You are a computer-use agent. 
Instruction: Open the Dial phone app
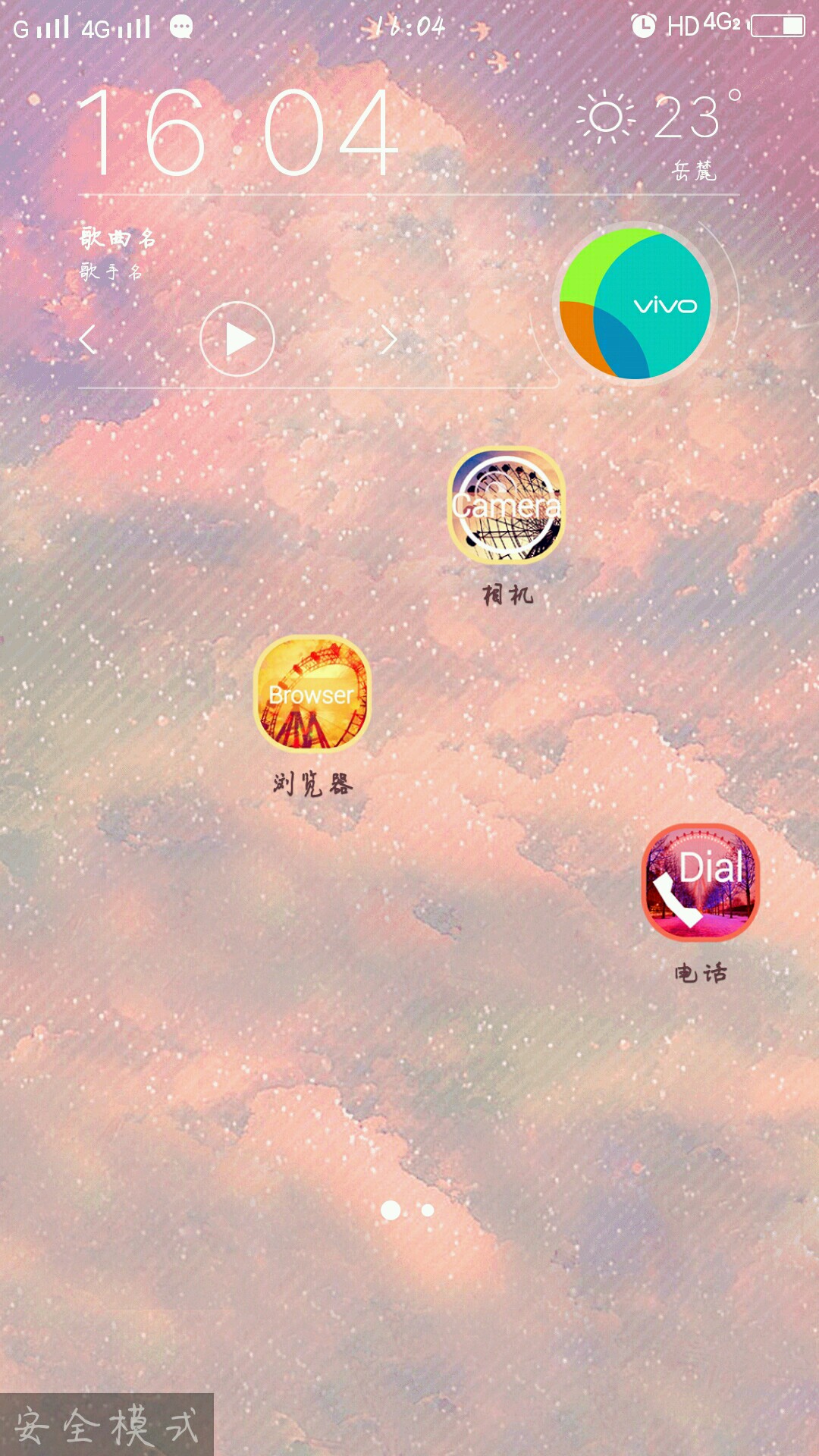point(698,883)
